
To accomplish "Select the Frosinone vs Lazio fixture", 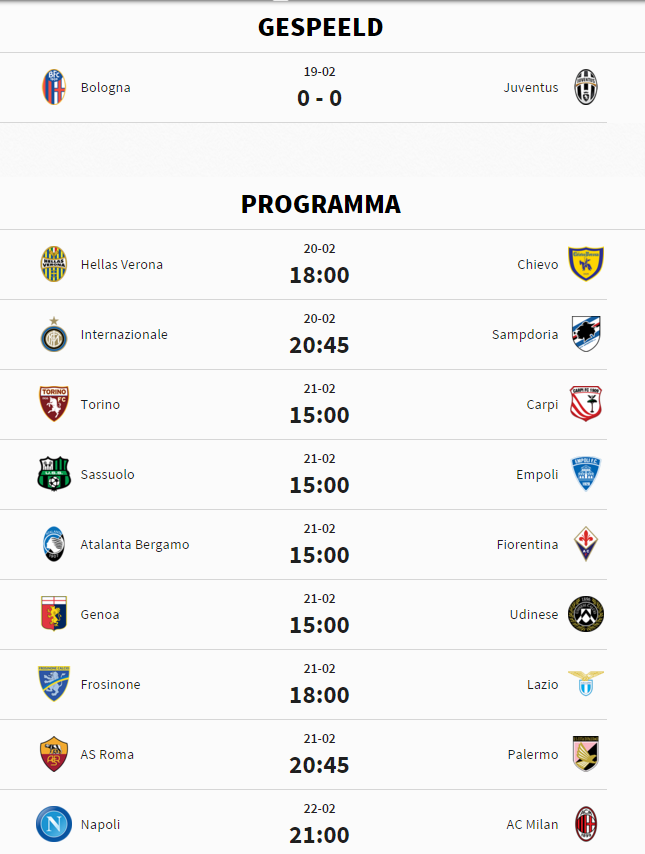I will click(319, 685).
